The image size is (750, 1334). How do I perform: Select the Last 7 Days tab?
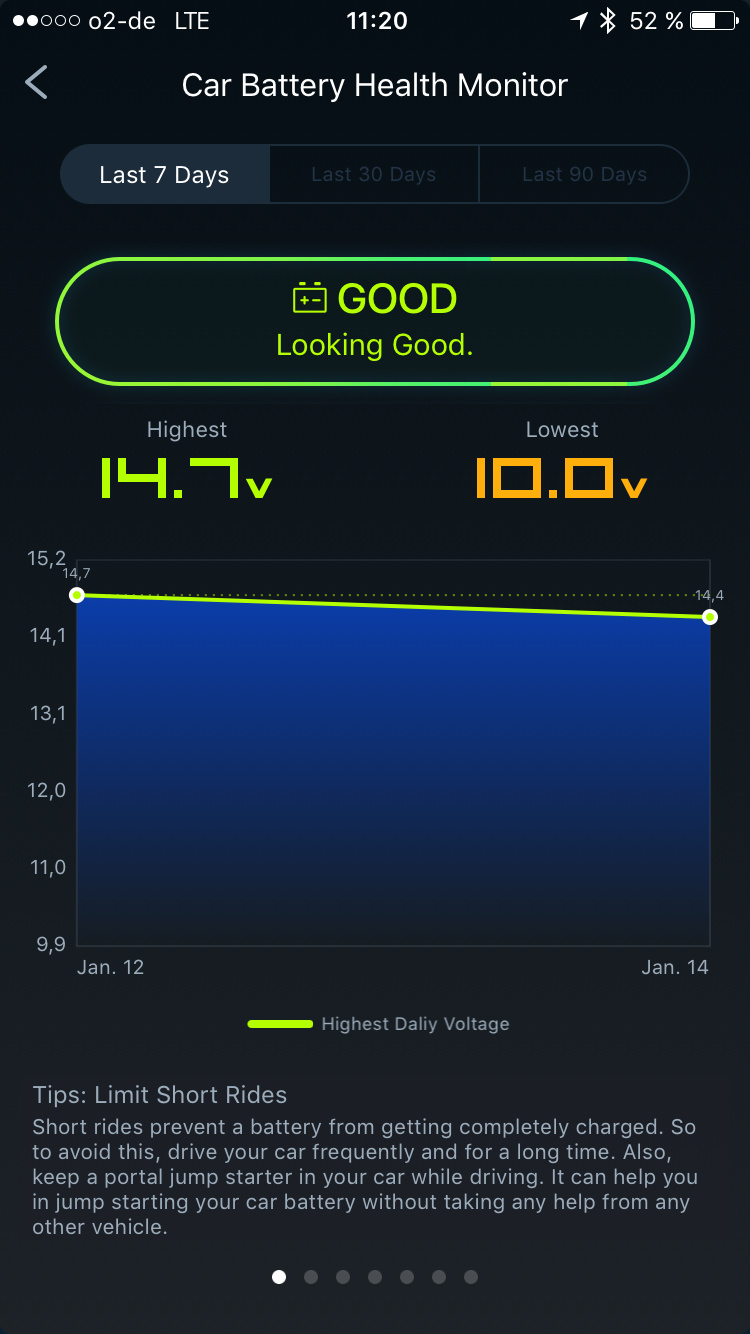pyautogui.click(x=165, y=175)
